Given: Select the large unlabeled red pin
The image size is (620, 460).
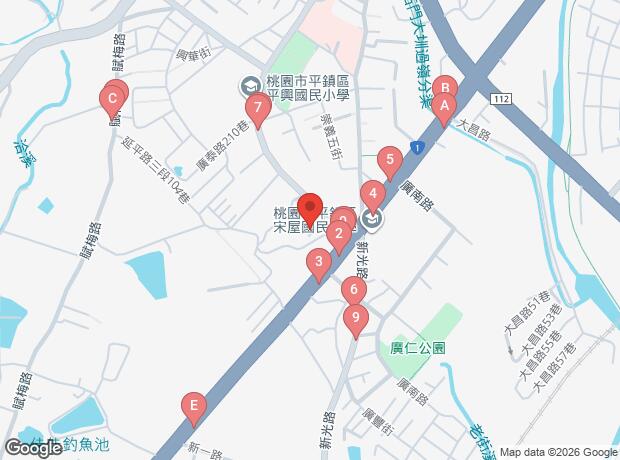Looking at the screenshot, I should pyautogui.click(x=309, y=207).
